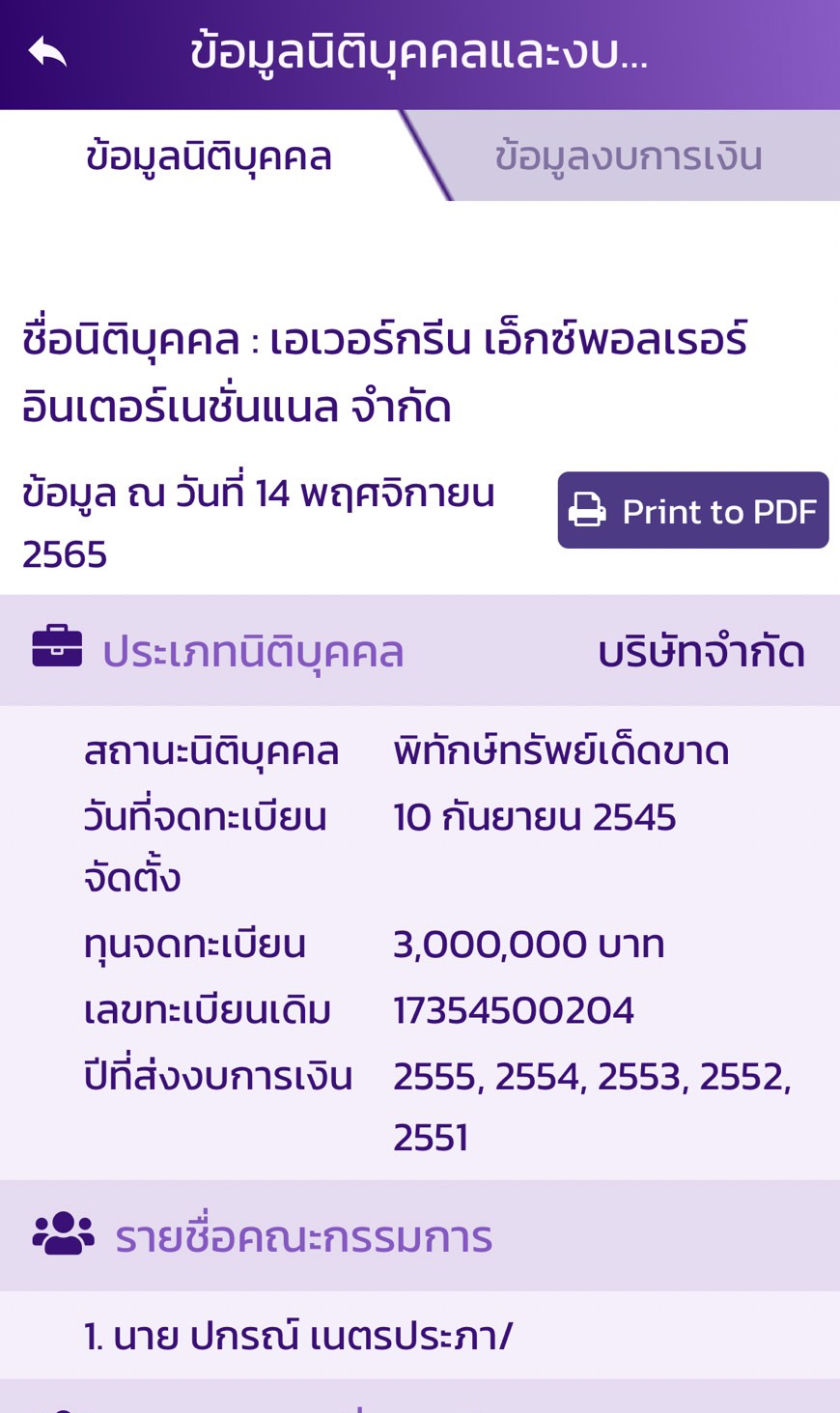Viewport: 840px width, 1413px height.
Task: Click the people group icon beside รายชื่อคณะกรรมการ
Action: [x=60, y=1234]
